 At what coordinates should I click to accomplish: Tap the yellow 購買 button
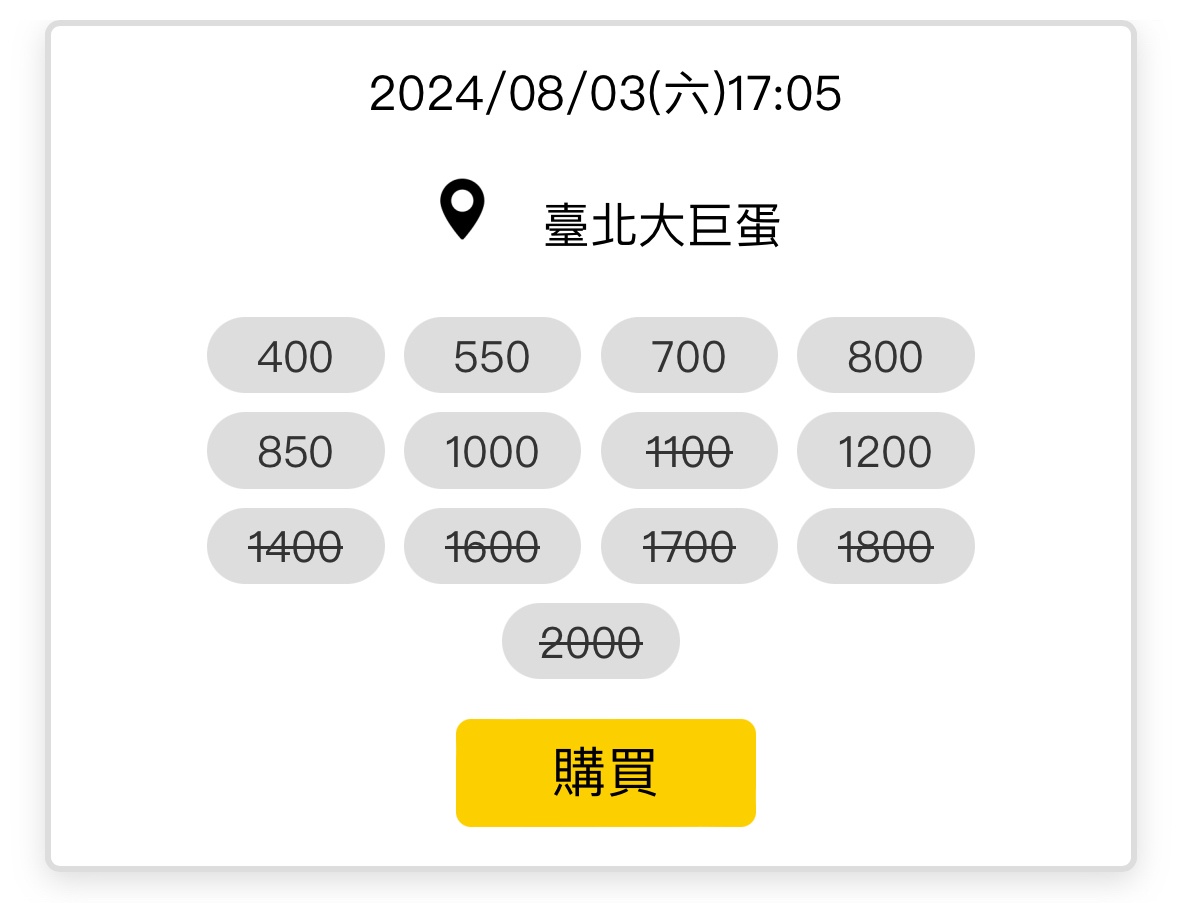605,773
